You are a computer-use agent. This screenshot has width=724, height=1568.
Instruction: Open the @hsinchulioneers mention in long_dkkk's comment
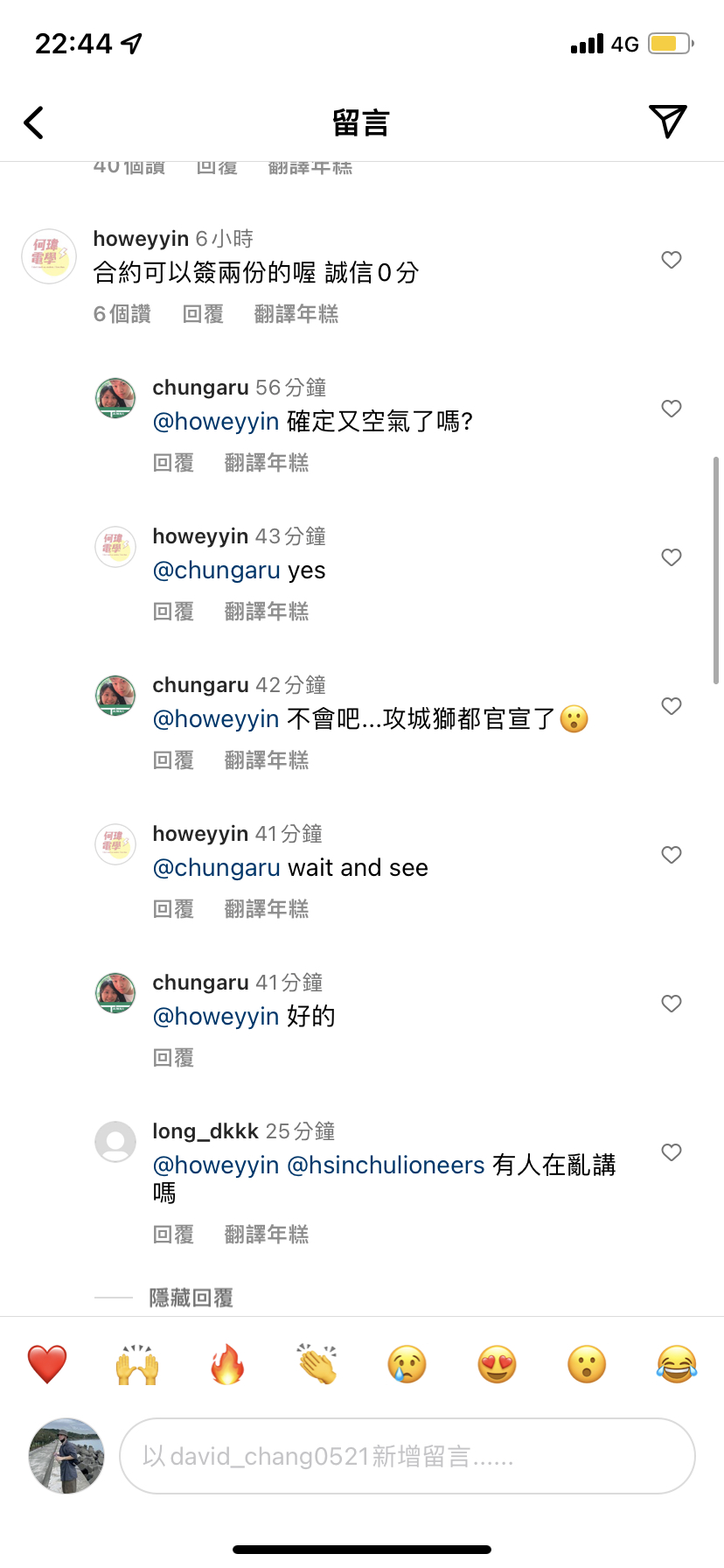[386, 1165]
